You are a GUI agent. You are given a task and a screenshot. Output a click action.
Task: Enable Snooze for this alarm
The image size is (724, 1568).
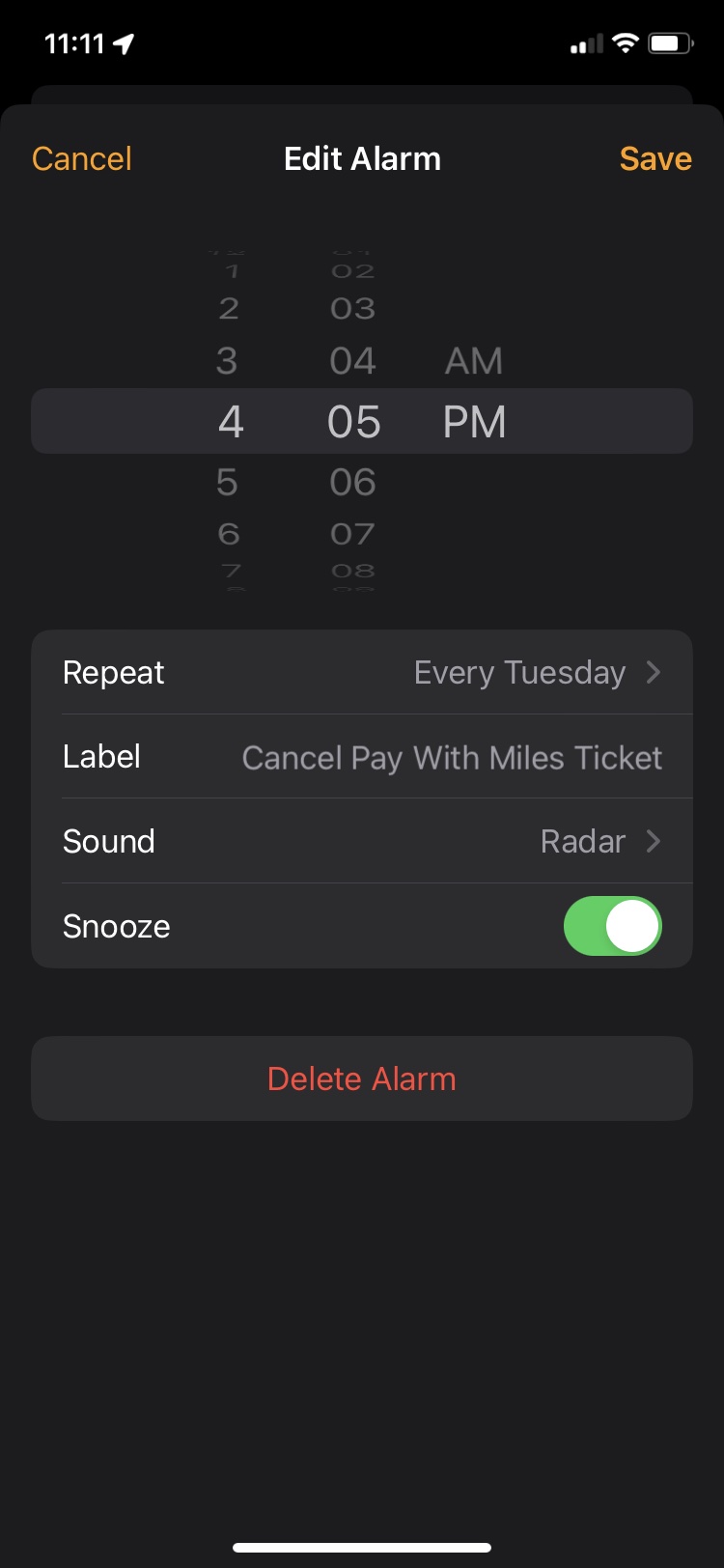(613, 925)
